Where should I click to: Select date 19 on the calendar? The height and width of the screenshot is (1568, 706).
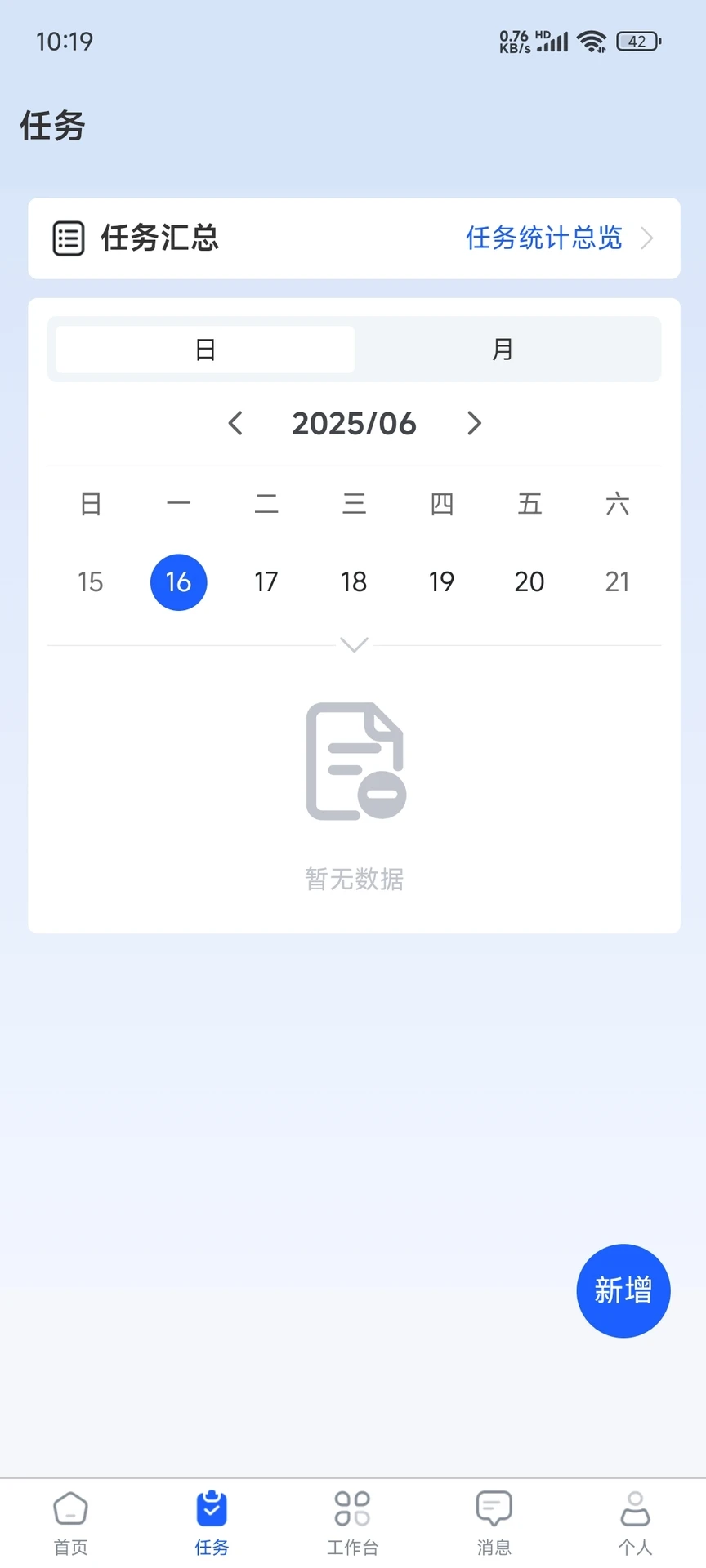click(441, 581)
